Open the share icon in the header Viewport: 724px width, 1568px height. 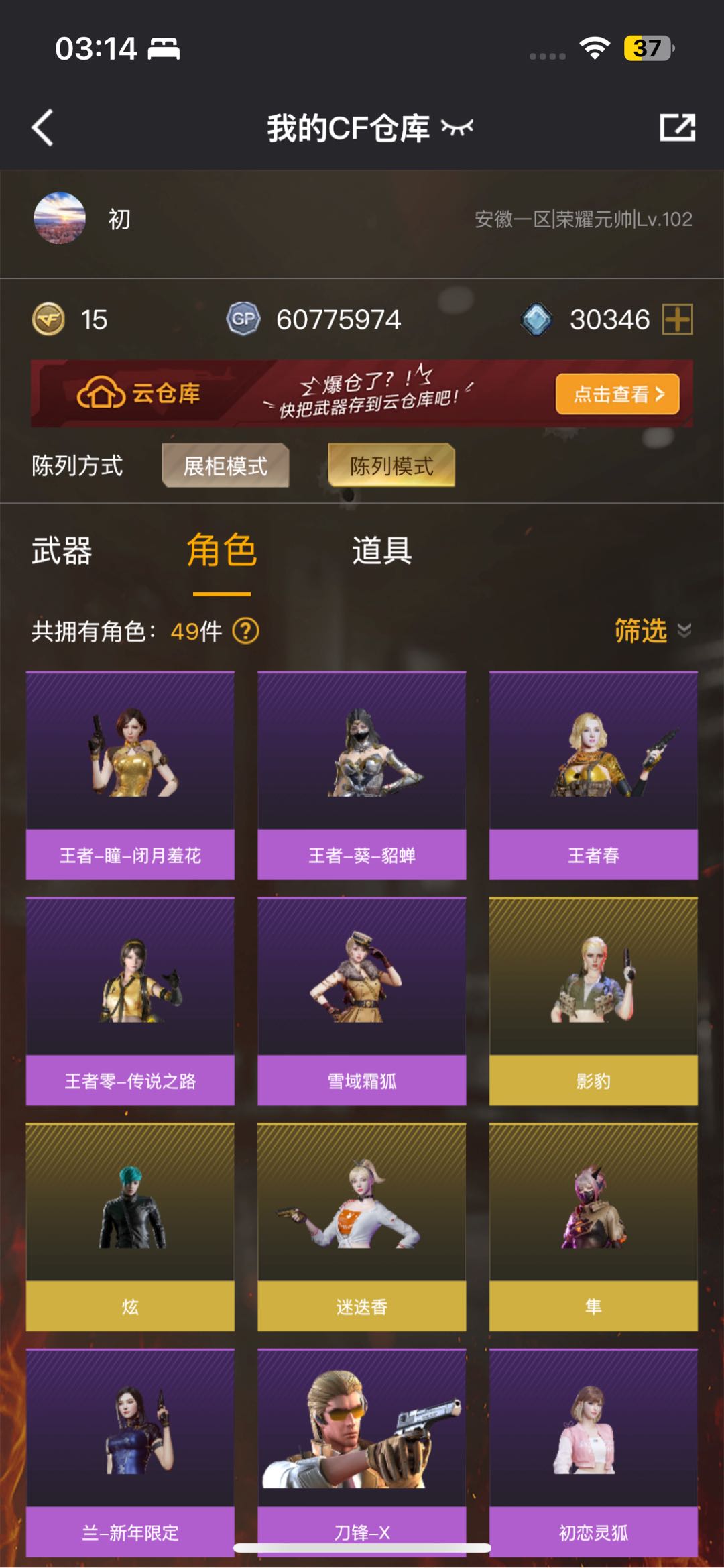coord(677,127)
